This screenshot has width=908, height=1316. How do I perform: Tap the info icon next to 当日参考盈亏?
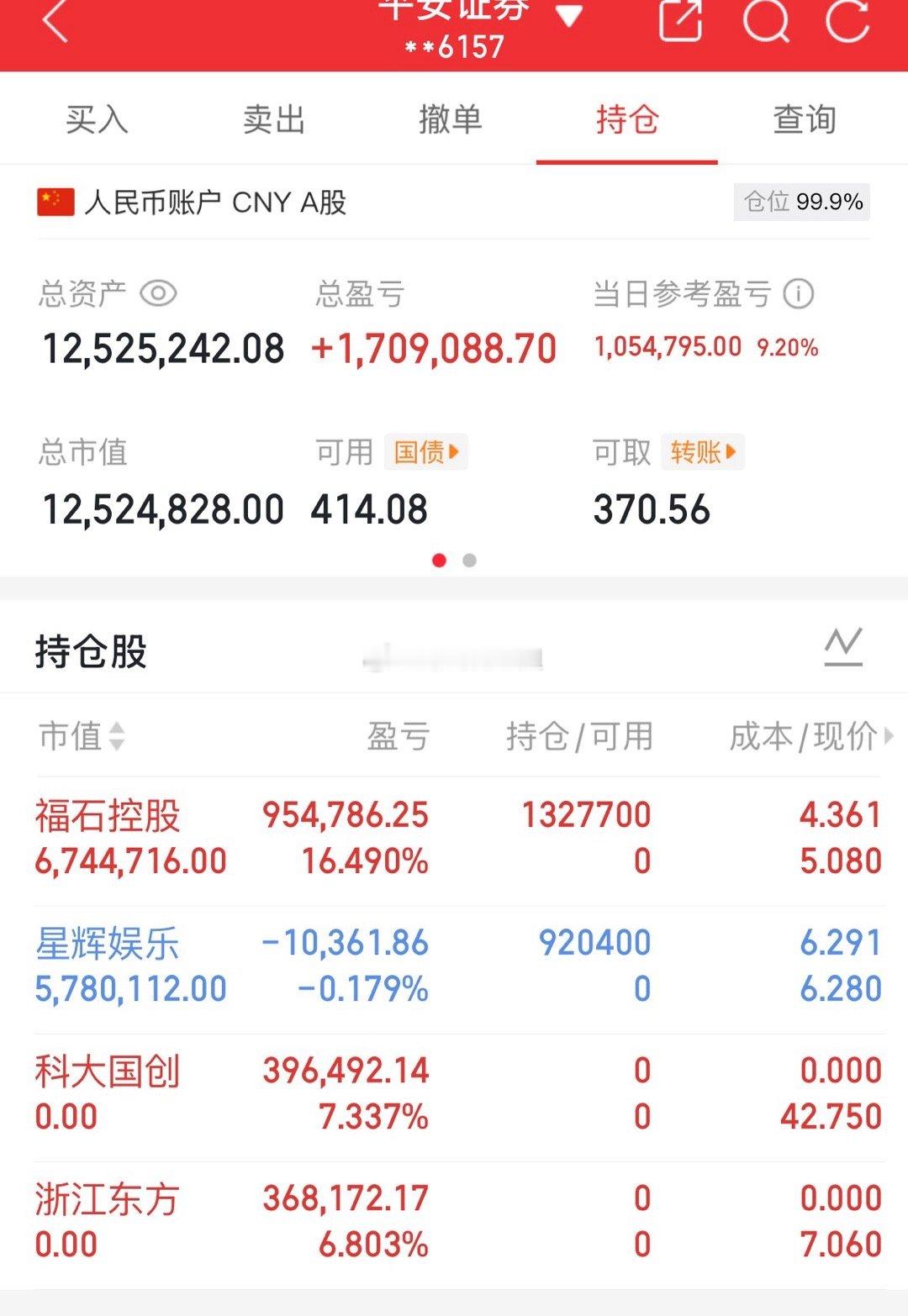pos(797,294)
